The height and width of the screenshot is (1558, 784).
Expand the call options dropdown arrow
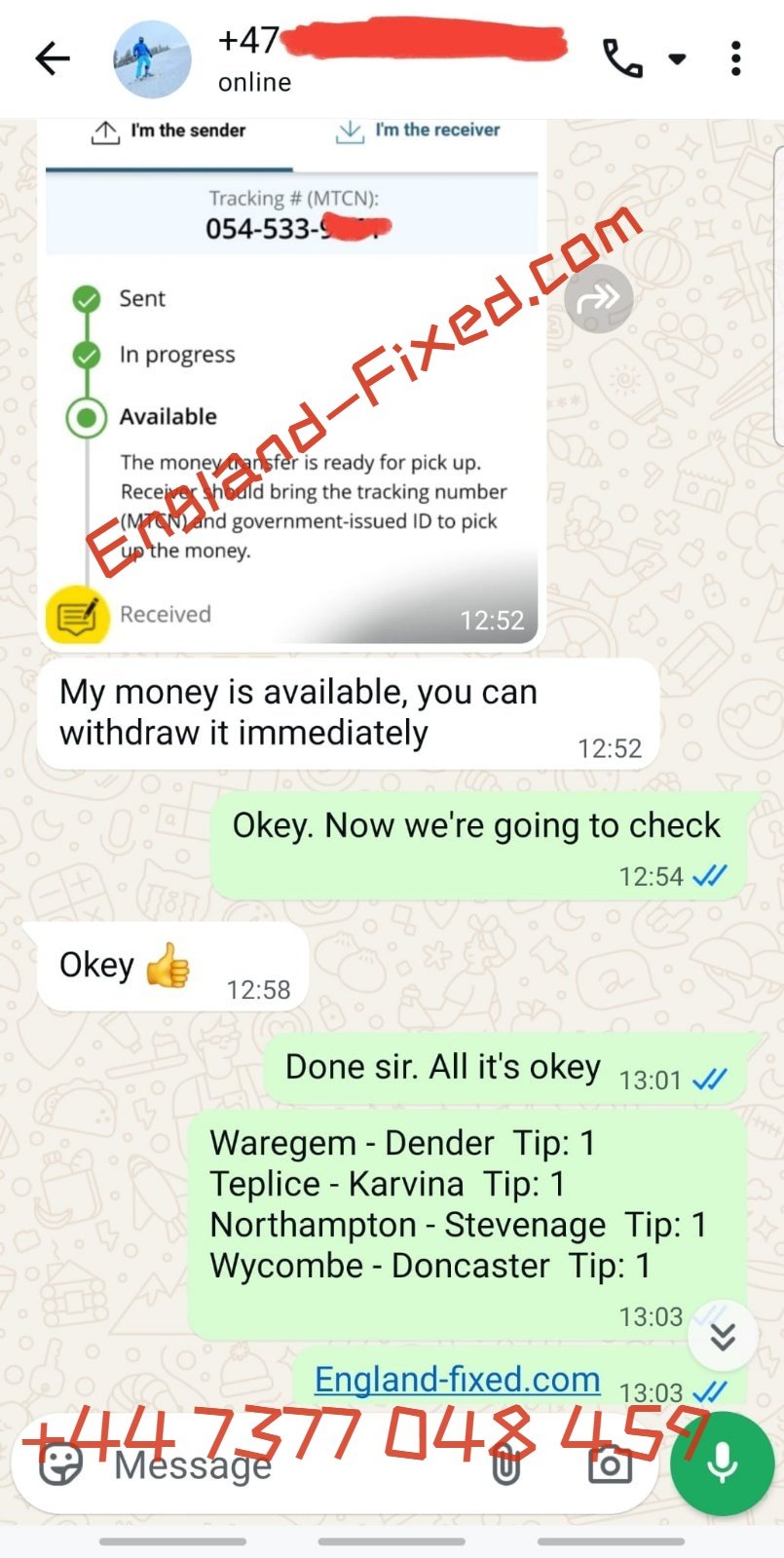(677, 59)
